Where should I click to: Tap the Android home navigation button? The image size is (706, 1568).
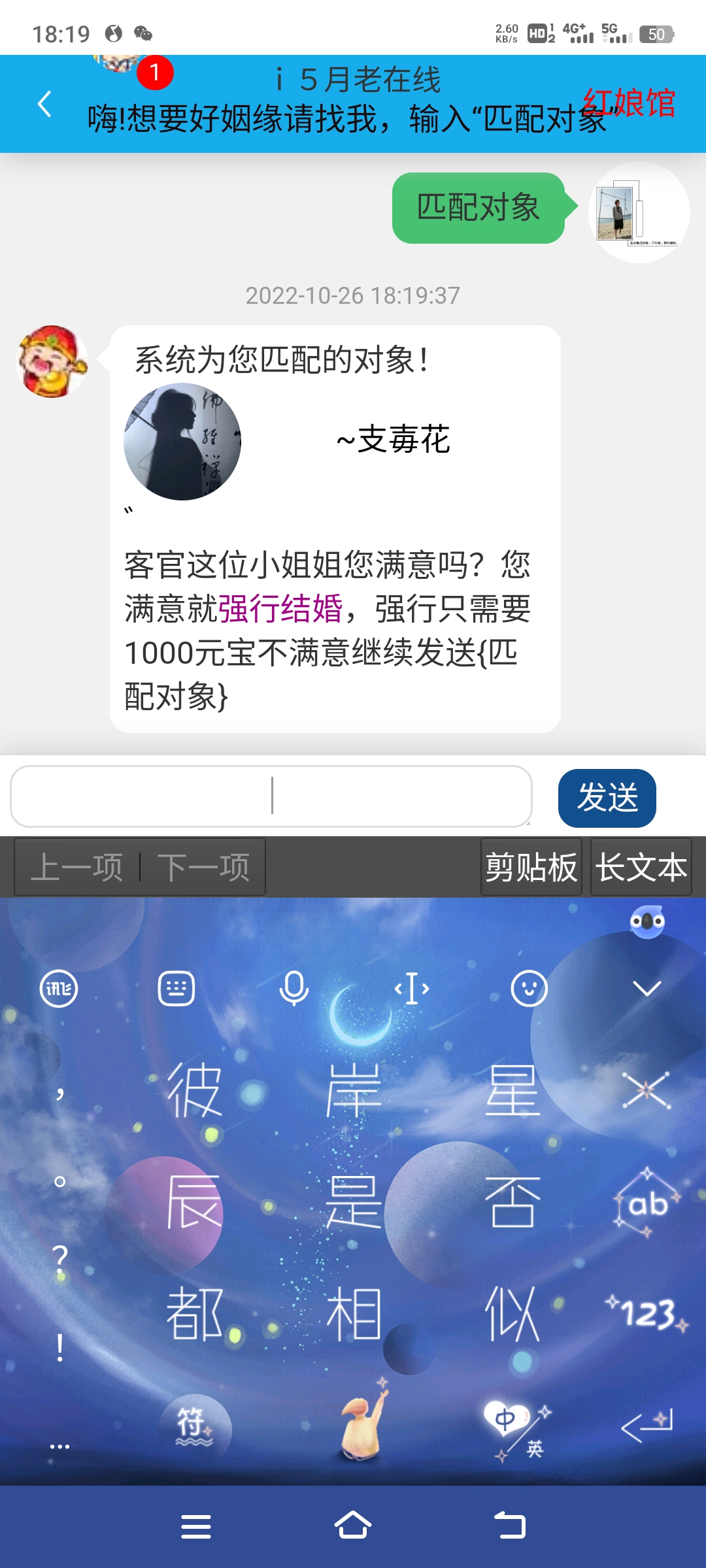[x=353, y=1526]
